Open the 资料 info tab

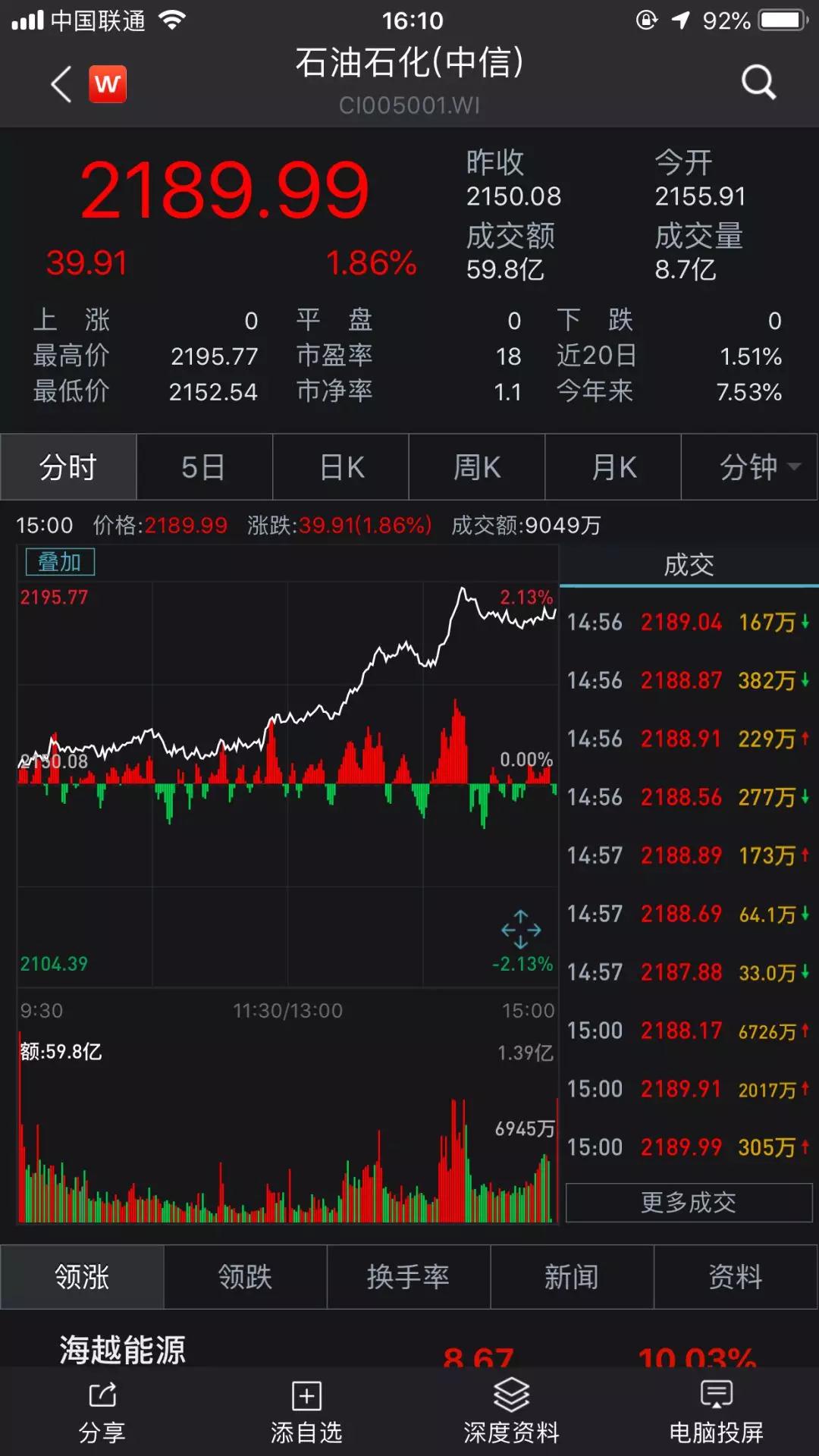[x=735, y=1277]
